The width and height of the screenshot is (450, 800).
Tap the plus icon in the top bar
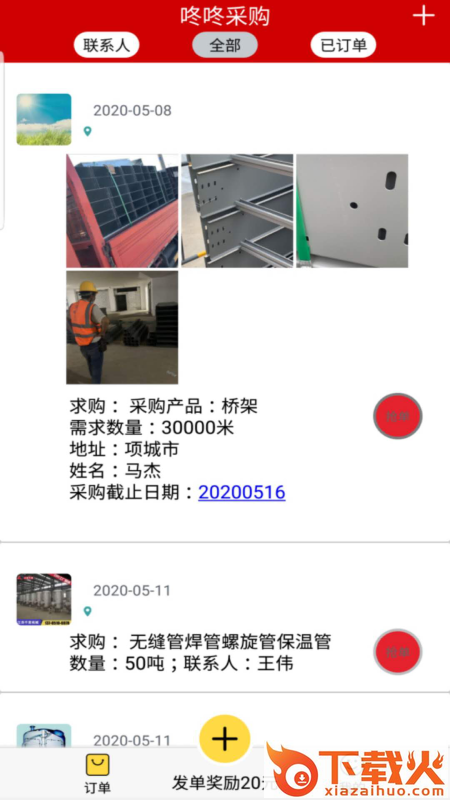coord(423,16)
